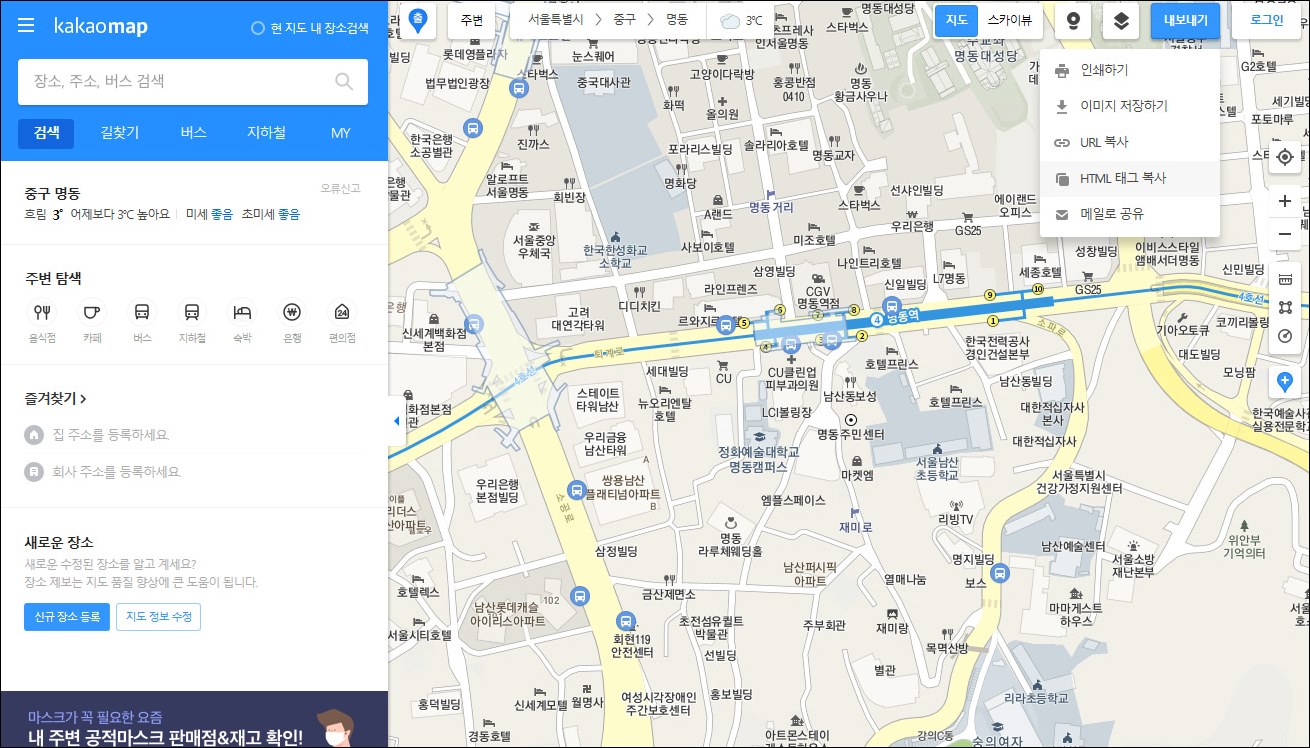Switch the map to 스카이뷰 mode
Screen dimensions: 1310x748
click(1010, 20)
